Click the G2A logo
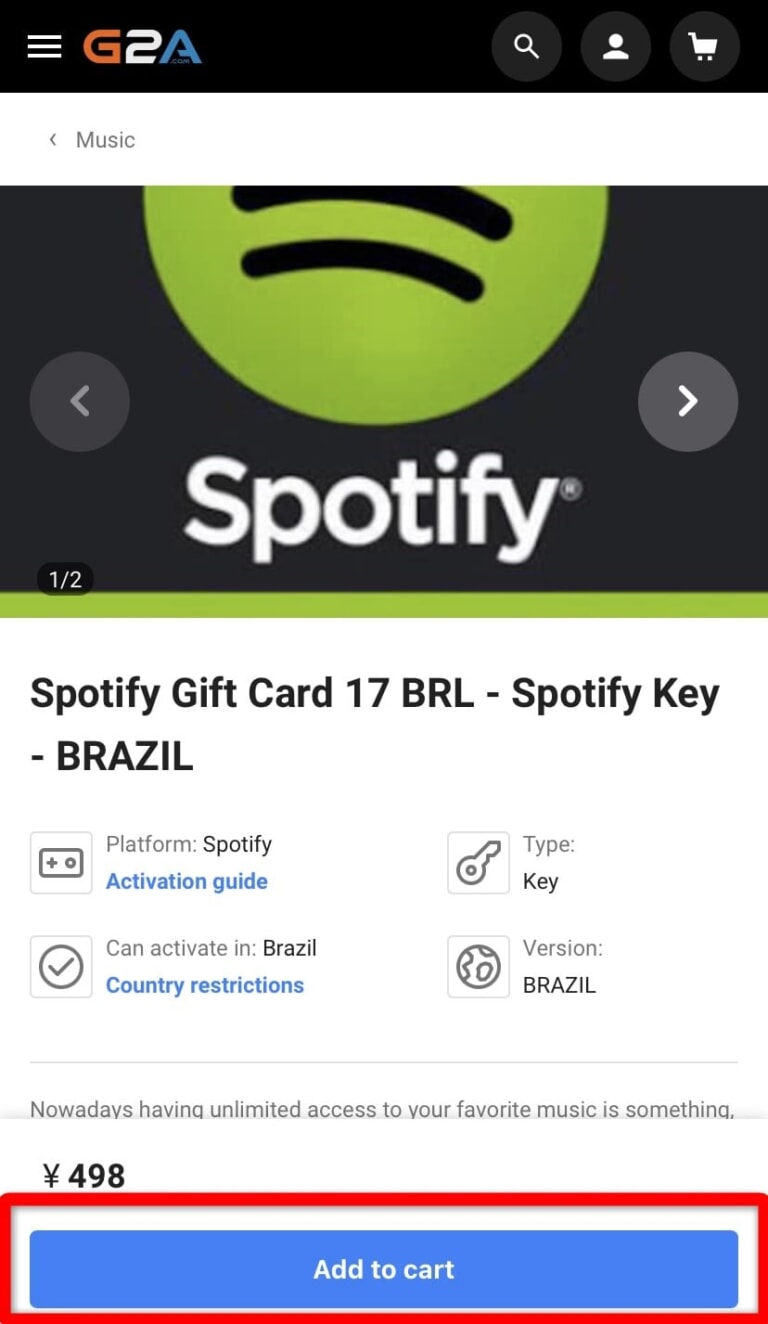 point(143,46)
